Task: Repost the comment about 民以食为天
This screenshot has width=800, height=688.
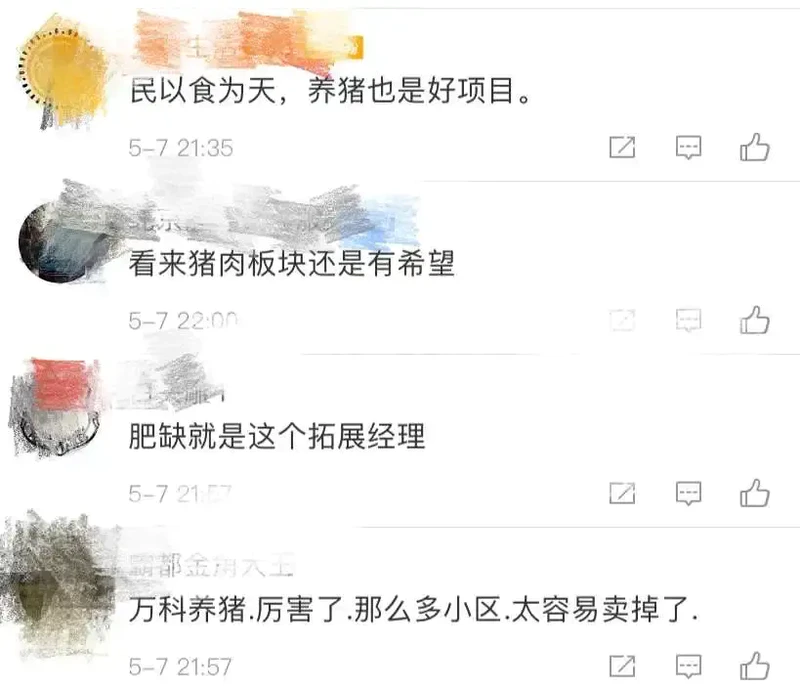Action: coord(622,148)
